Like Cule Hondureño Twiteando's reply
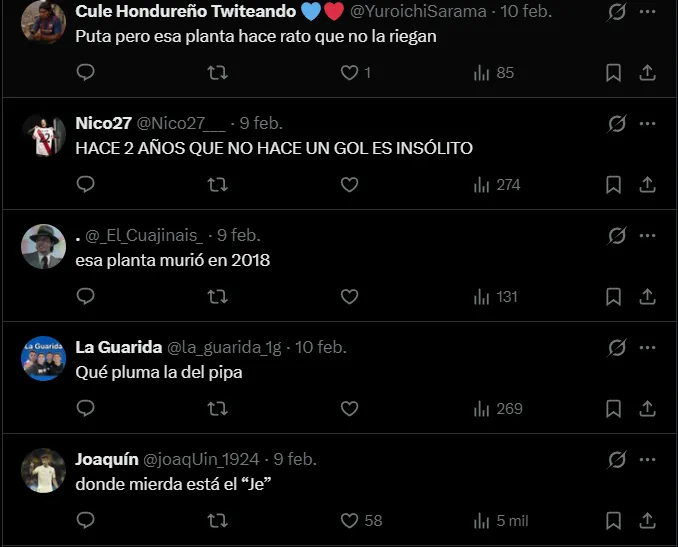The image size is (678, 547). pos(350,72)
